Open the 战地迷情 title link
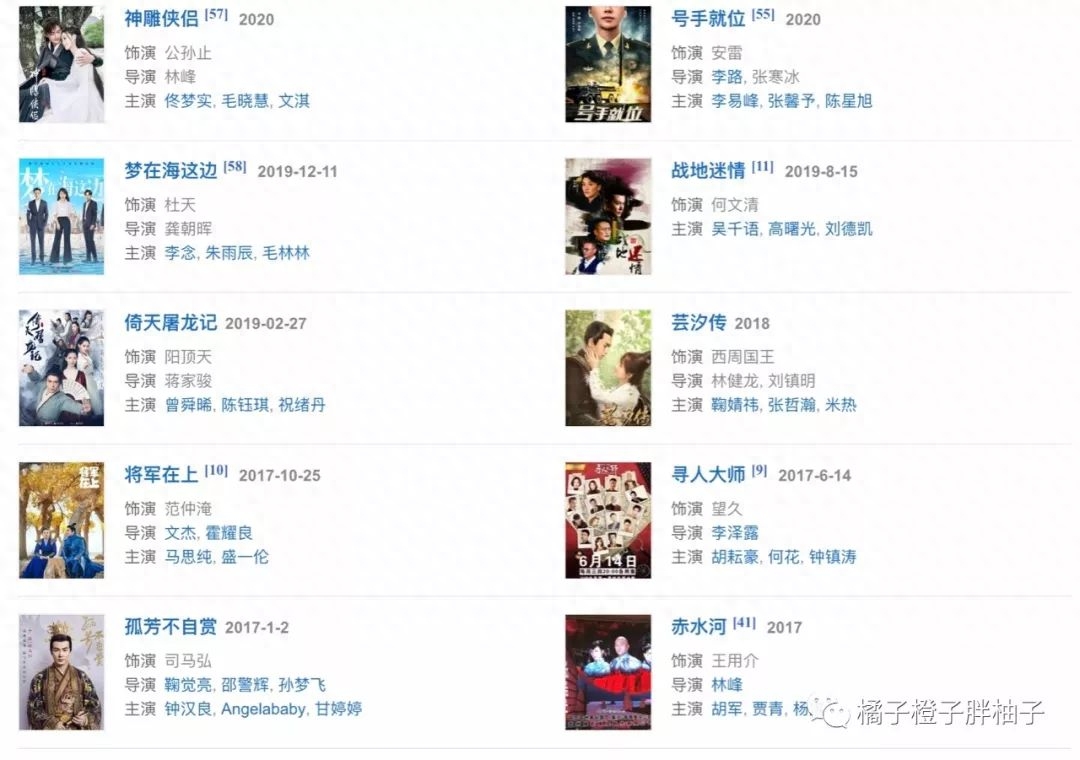This screenshot has width=1080, height=760. (708, 171)
